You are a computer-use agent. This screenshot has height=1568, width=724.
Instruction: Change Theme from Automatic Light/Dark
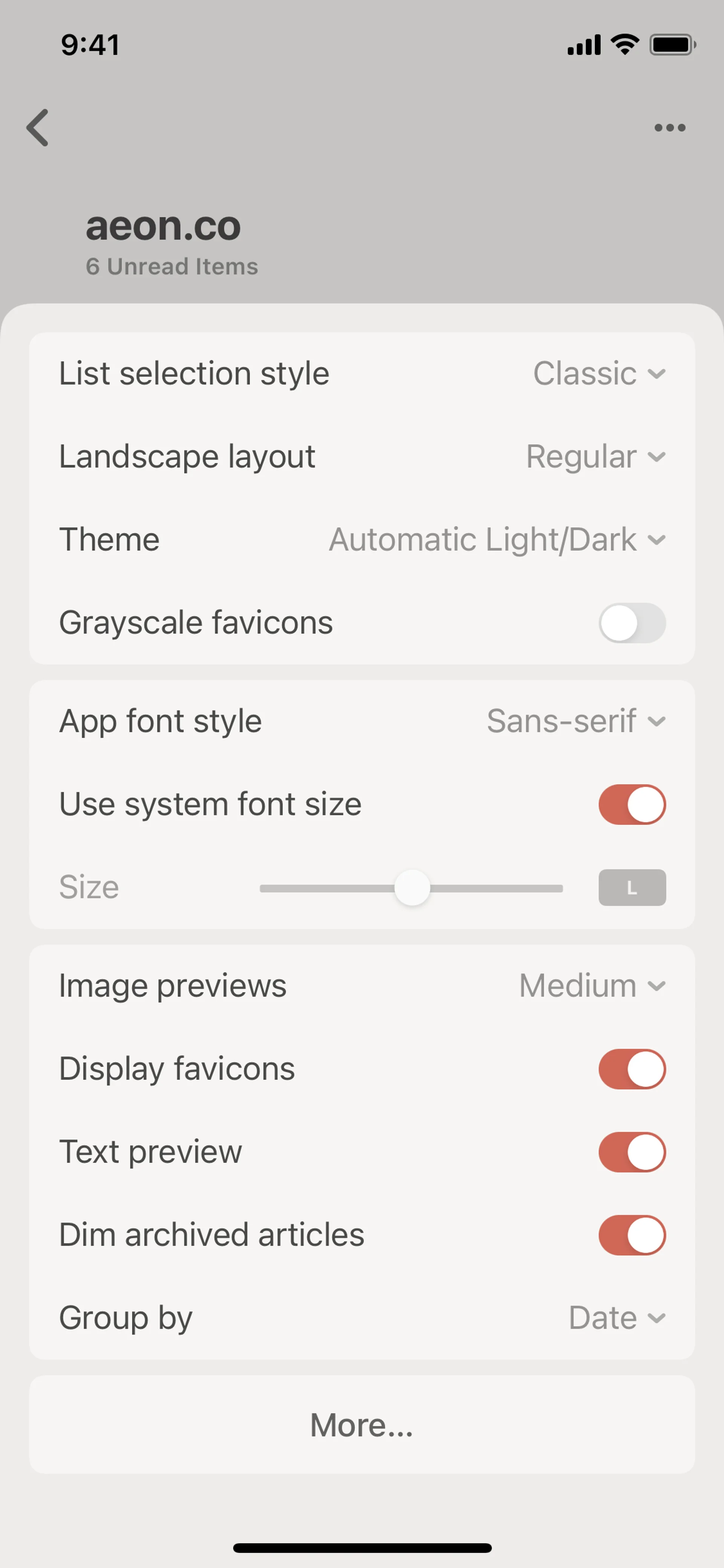pos(497,539)
